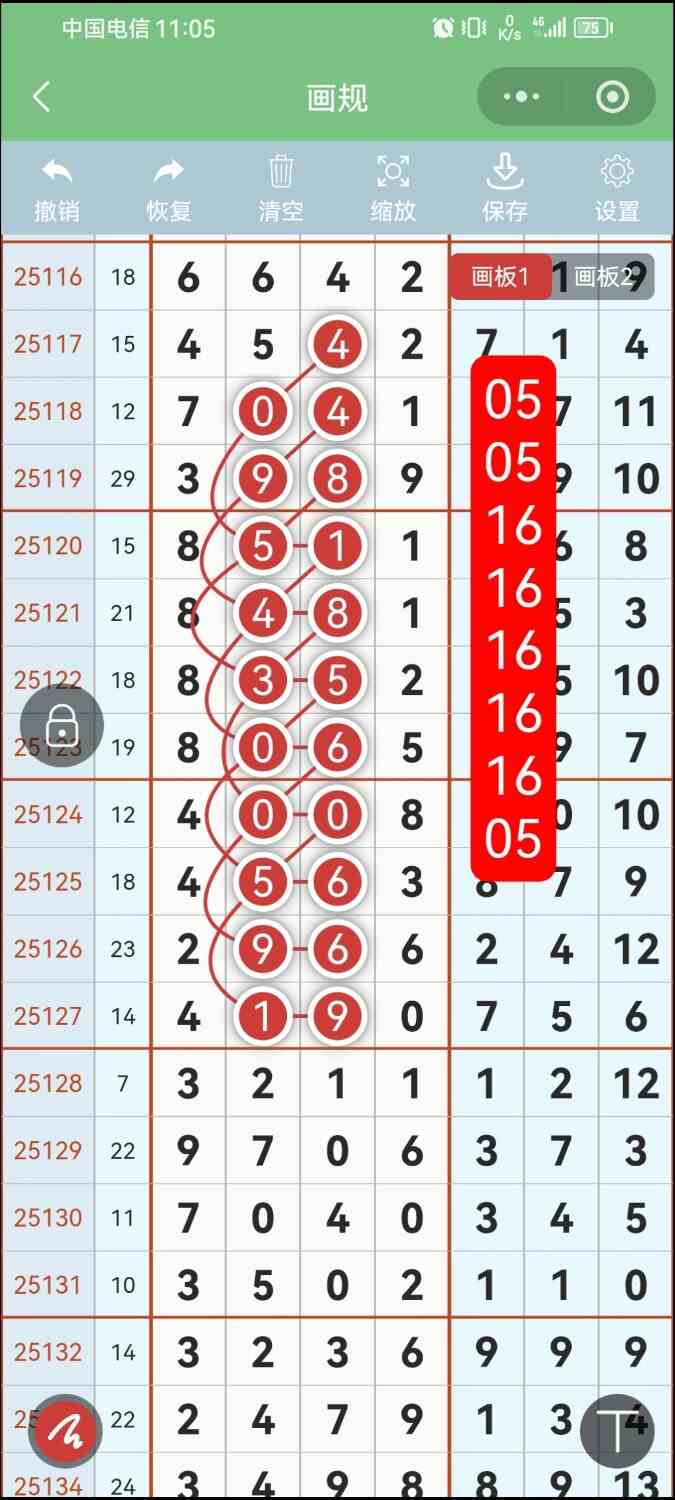Clear all drawings with 清空
This screenshot has width=675, height=1500.
[x=281, y=188]
